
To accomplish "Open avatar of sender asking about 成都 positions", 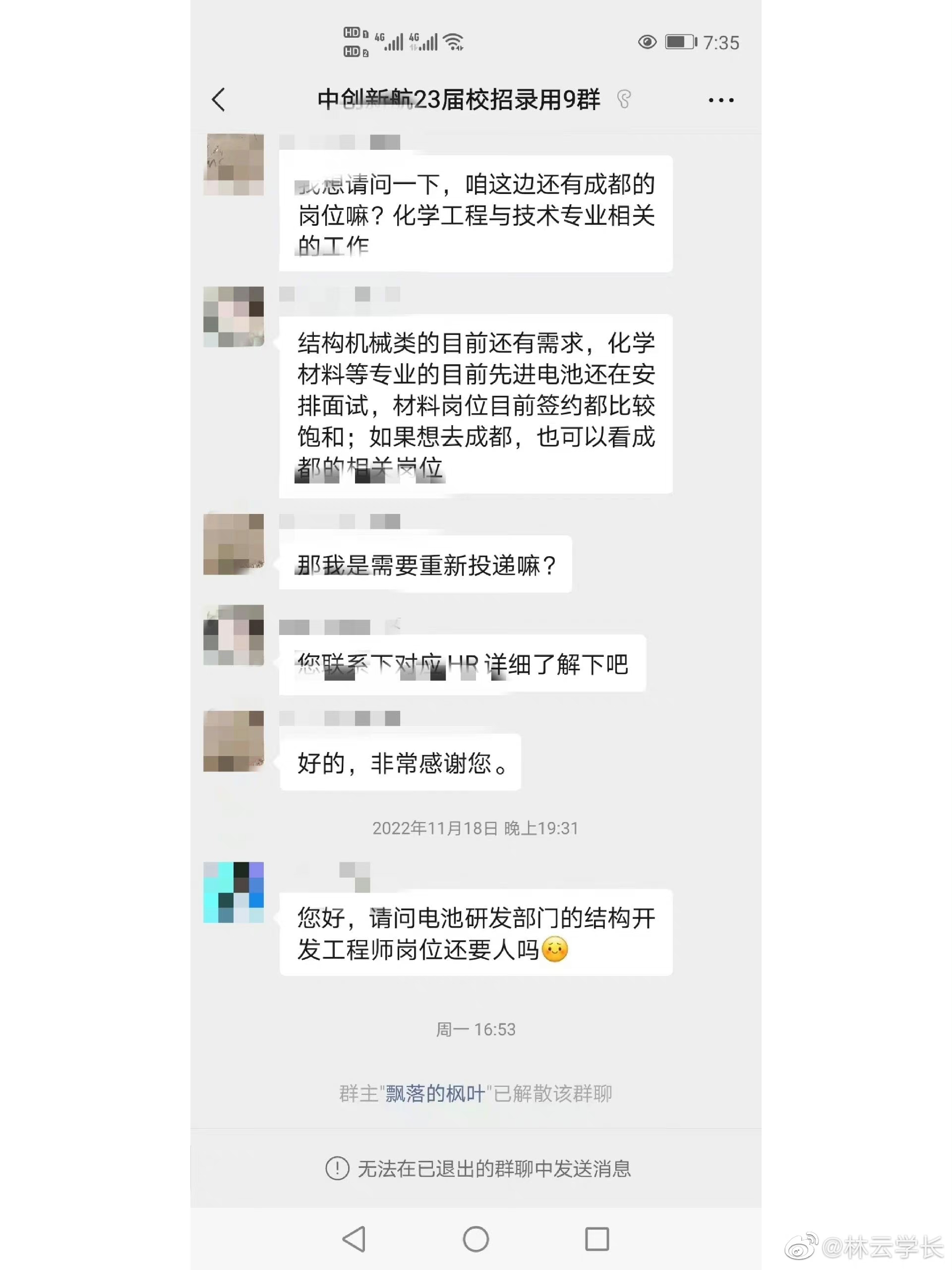I will coord(234,165).
